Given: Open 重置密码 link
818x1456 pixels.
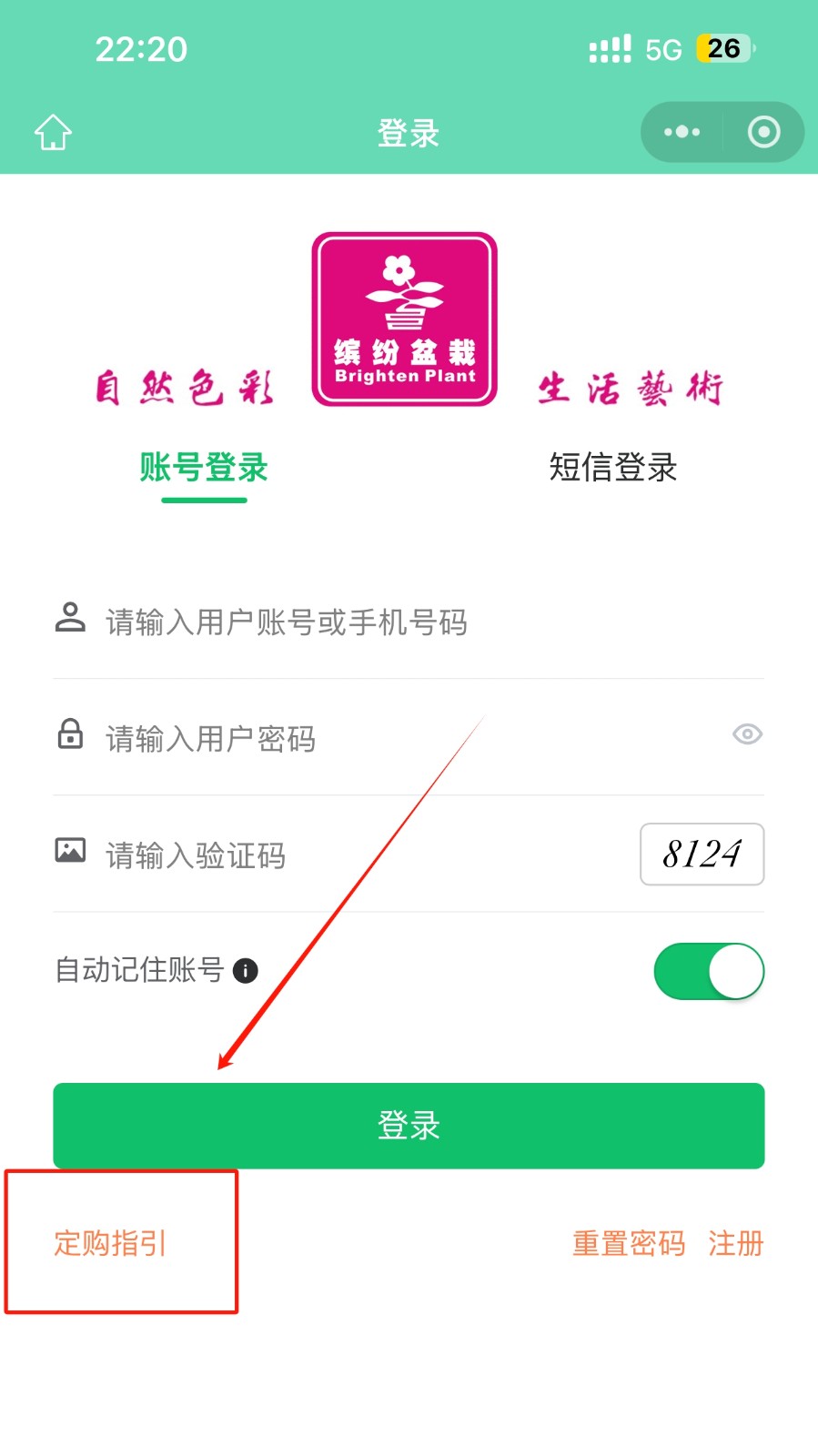Looking at the screenshot, I should (x=629, y=1243).
